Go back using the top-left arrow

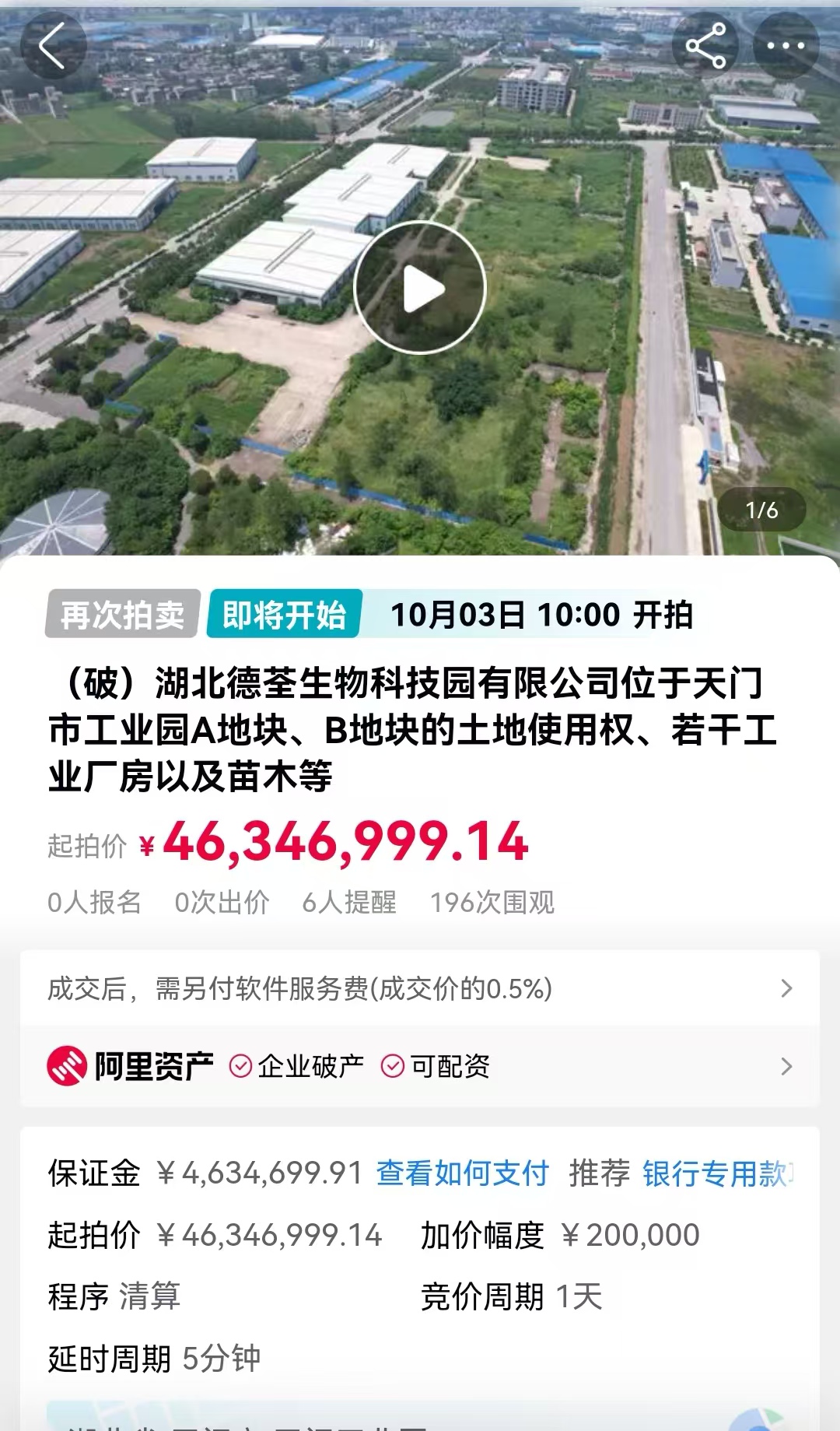click(52, 46)
